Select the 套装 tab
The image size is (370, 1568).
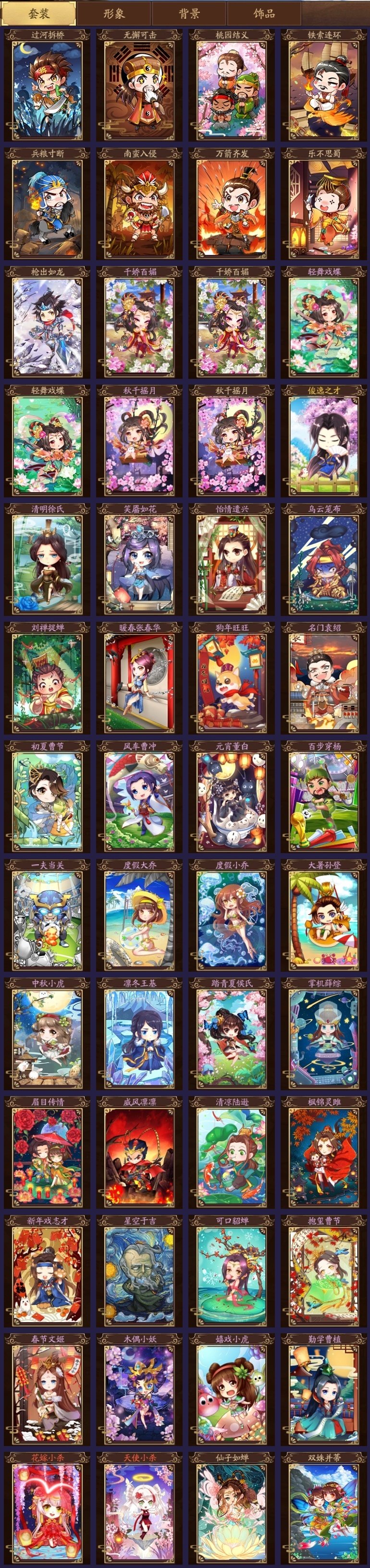(x=39, y=13)
